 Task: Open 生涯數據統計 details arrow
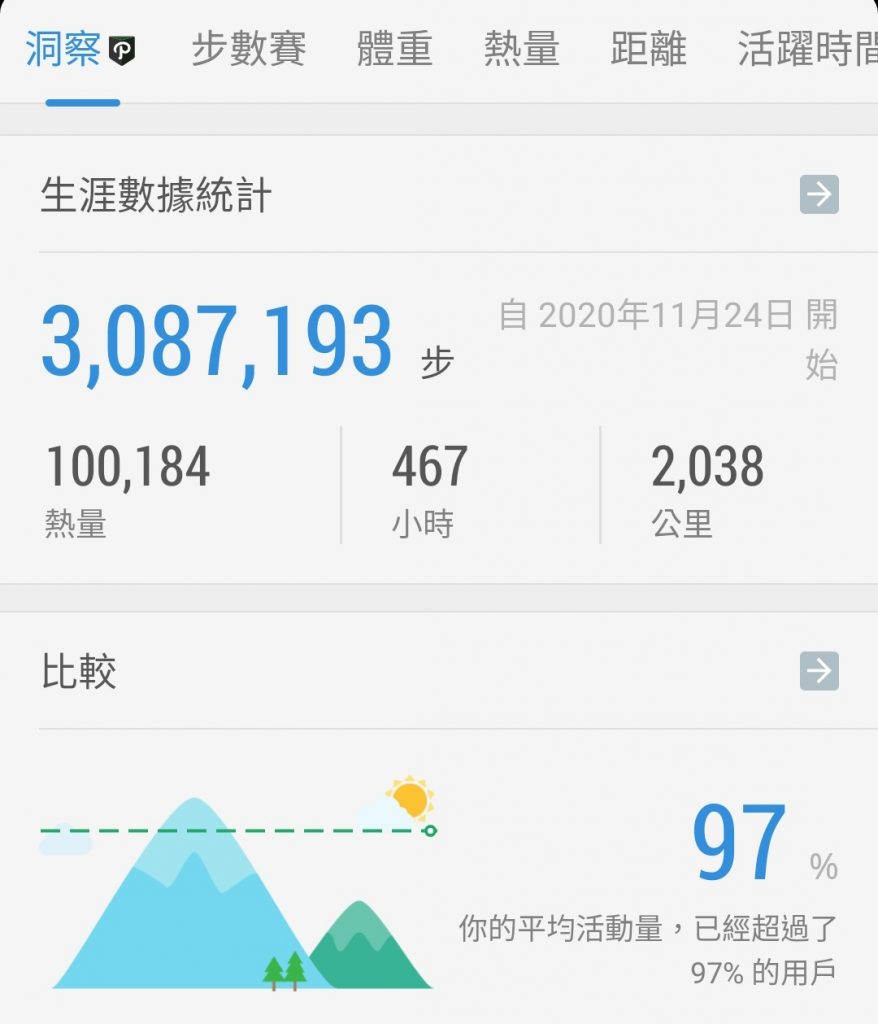pyautogui.click(x=819, y=195)
